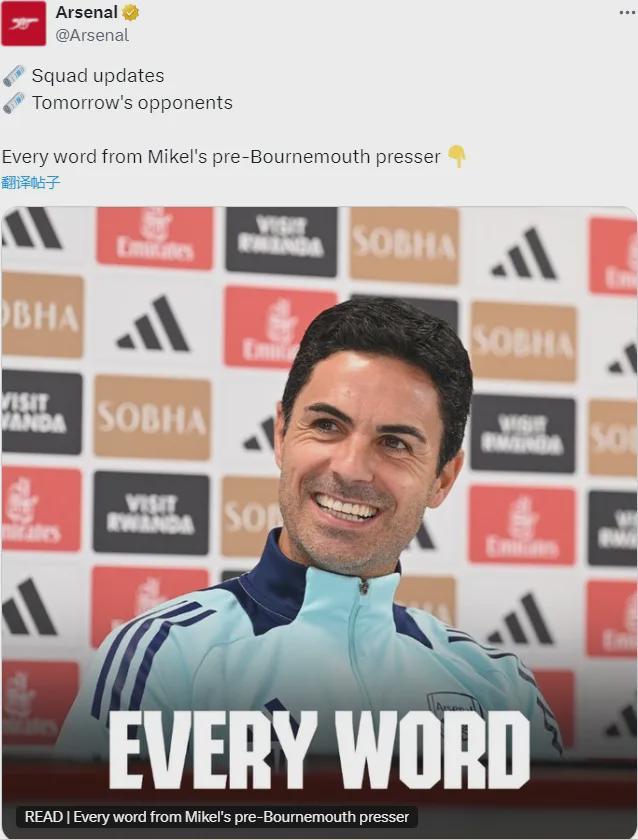Open the Every Word article card
638x840 pixels.
tap(318, 520)
